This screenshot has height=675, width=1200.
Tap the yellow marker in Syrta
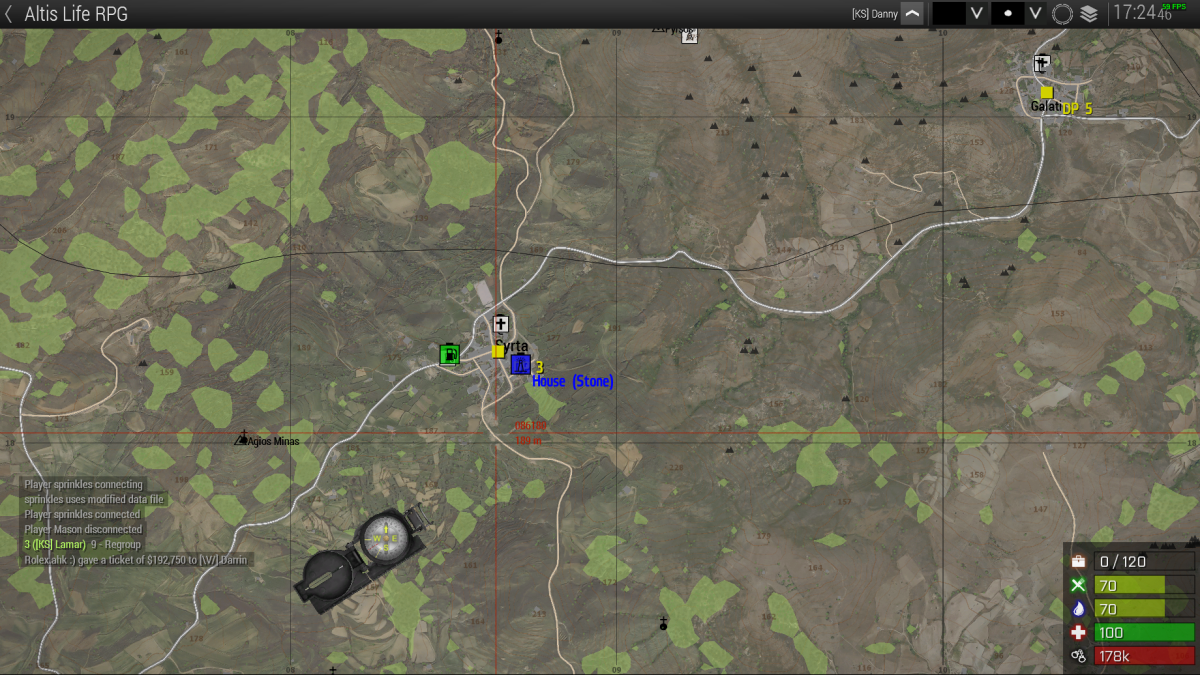[498, 351]
